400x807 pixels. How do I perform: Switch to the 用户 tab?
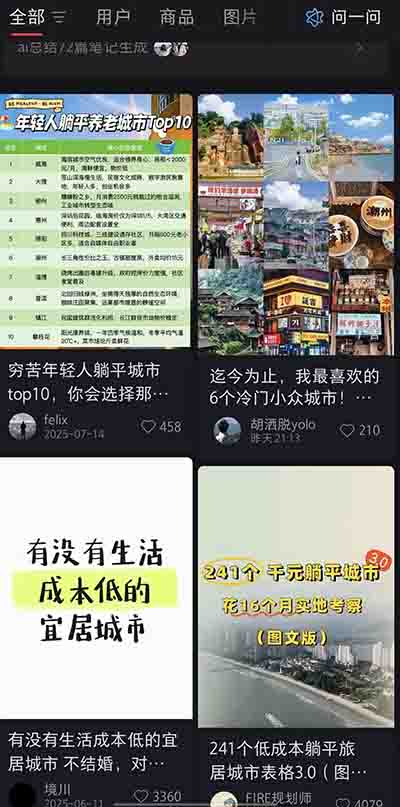coord(113,17)
